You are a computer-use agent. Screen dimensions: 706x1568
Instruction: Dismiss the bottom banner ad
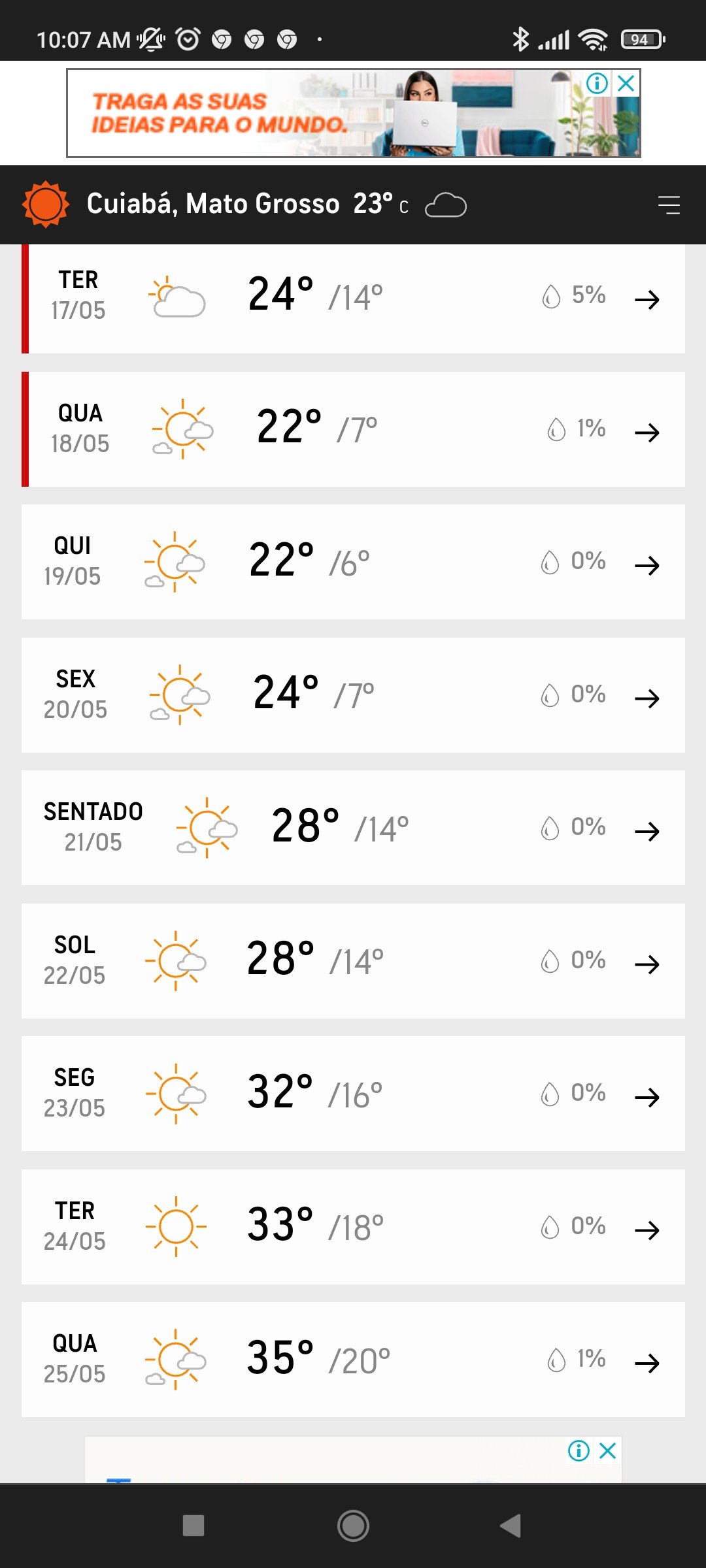point(607,1451)
